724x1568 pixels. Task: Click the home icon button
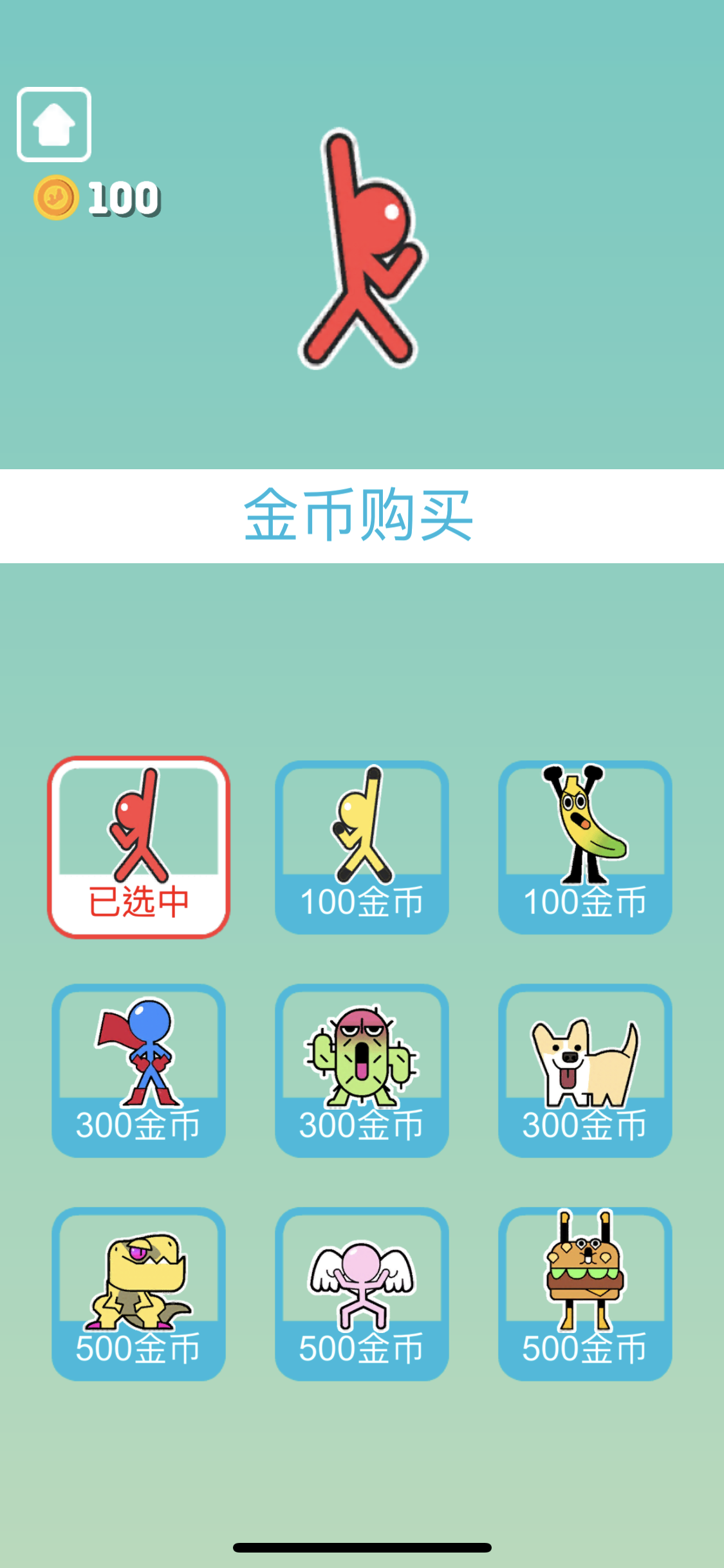tap(54, 125)
